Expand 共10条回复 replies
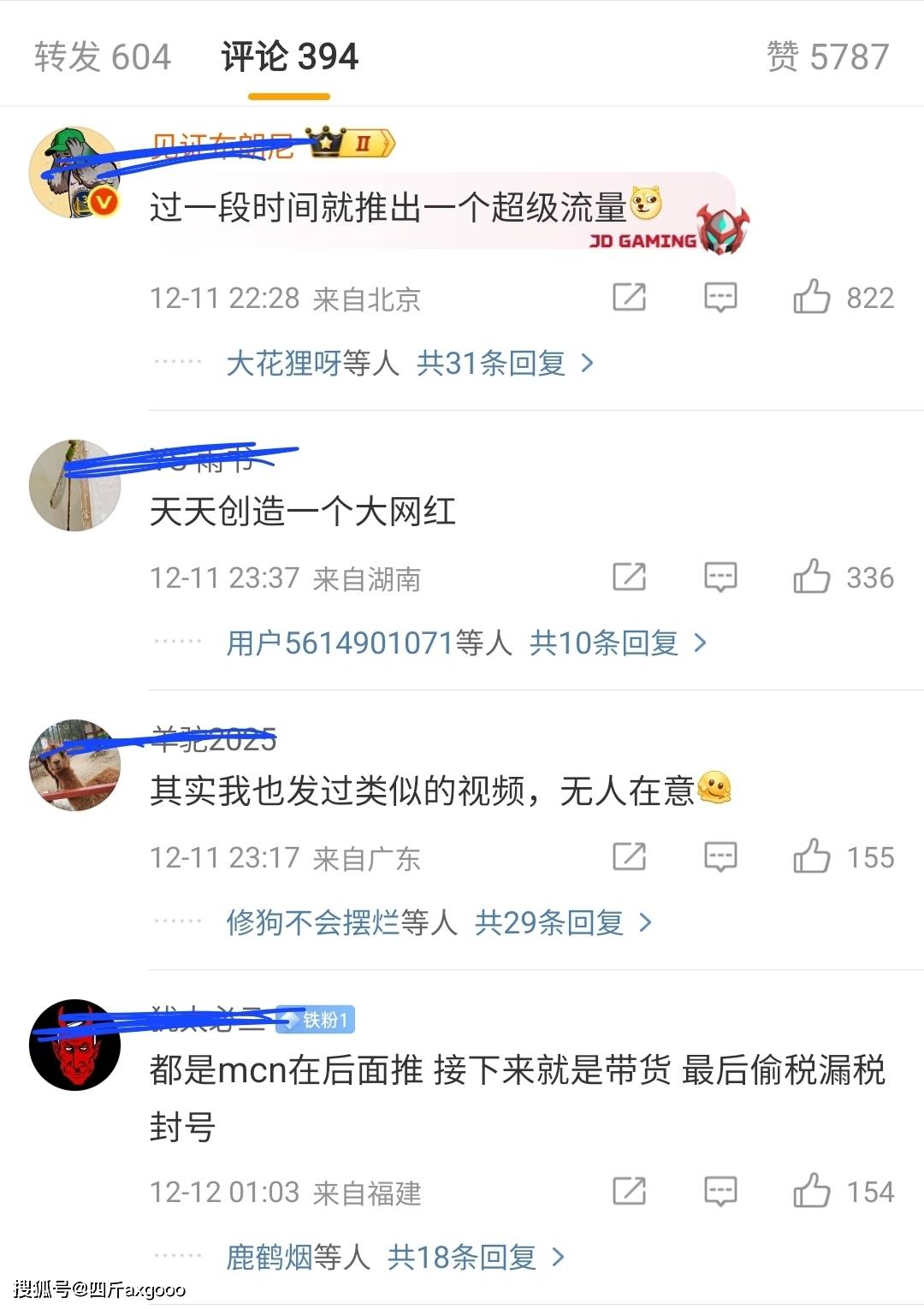 pyautogui.click(x=618, y=643)
